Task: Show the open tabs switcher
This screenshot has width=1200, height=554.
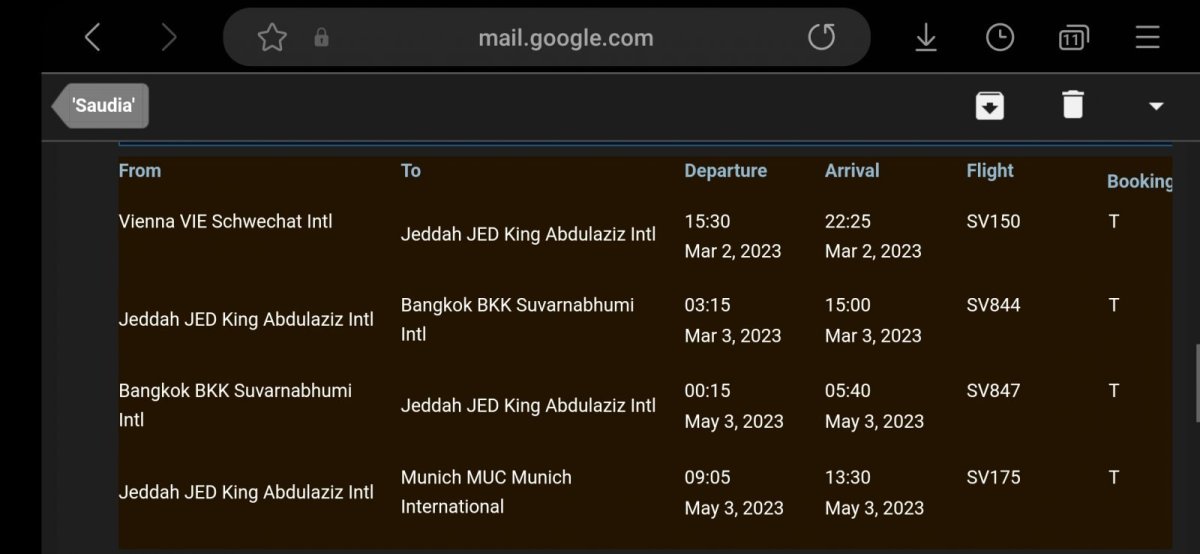Action: coord(1073,38)
